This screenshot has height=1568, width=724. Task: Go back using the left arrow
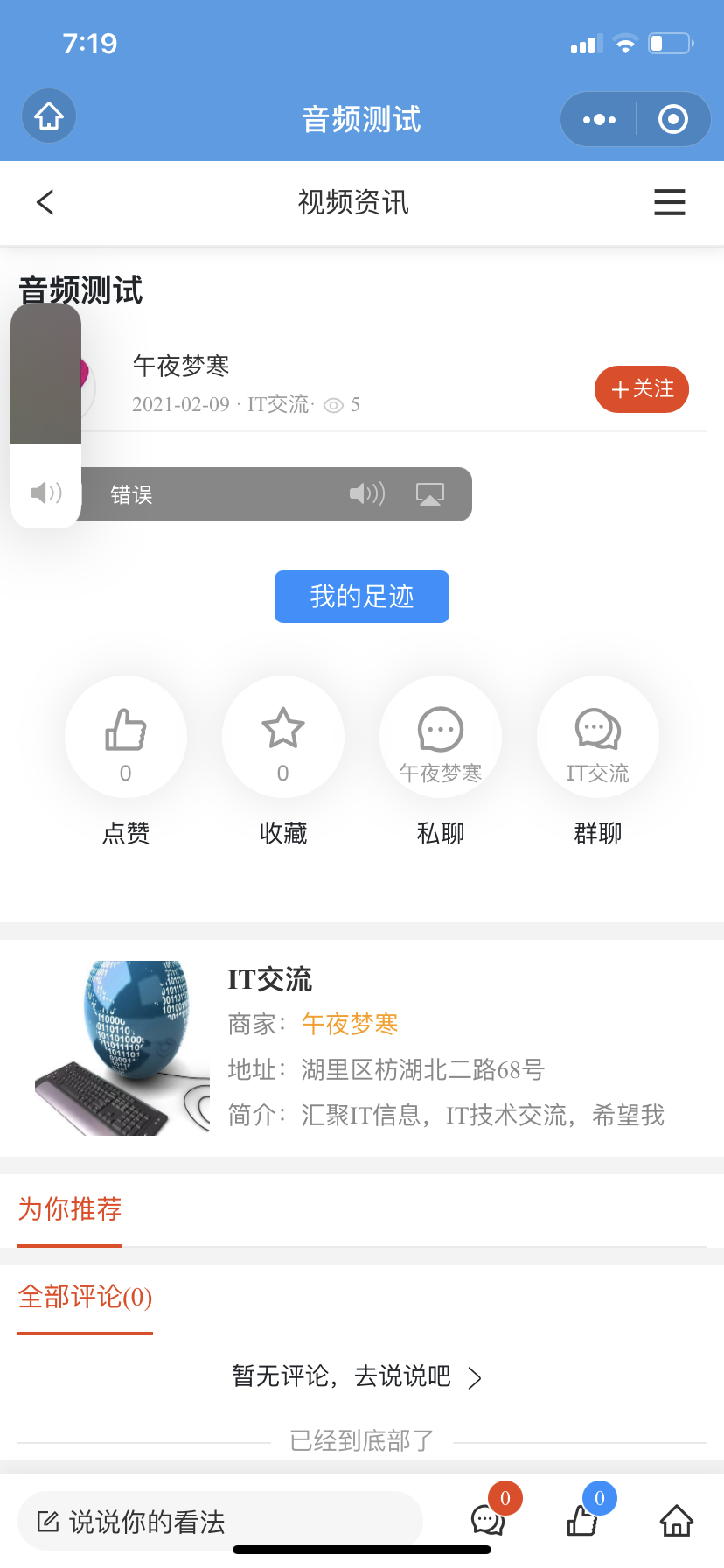tap(45, 202)
